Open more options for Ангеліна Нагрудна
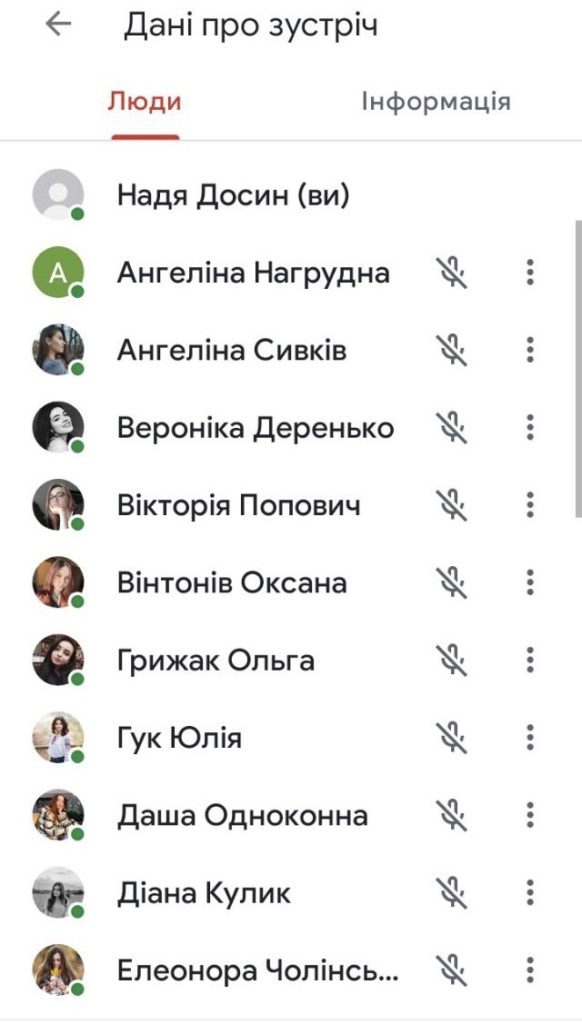582x1024 pixels. click(x=530, y=272)
